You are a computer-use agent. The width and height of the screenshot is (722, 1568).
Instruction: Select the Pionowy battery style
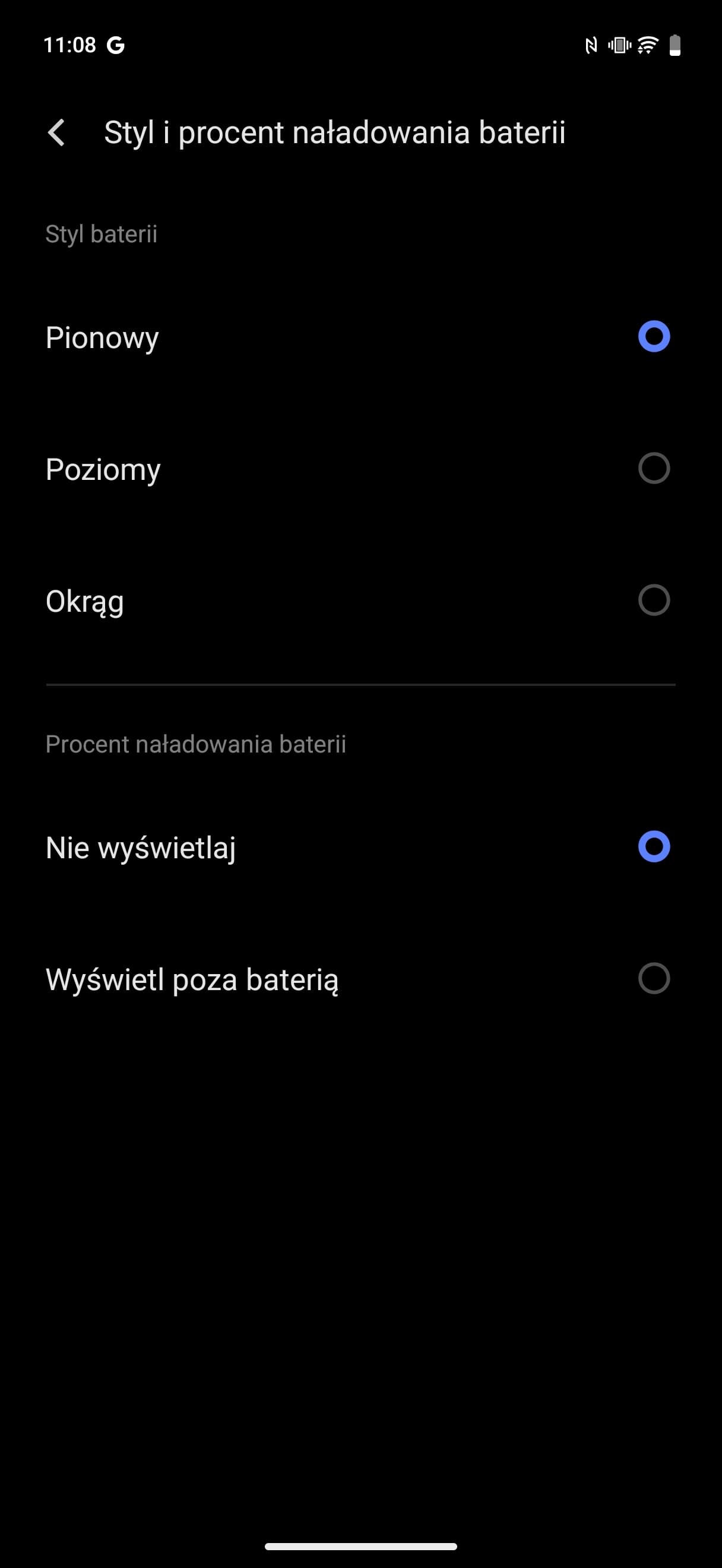(360, 337)
